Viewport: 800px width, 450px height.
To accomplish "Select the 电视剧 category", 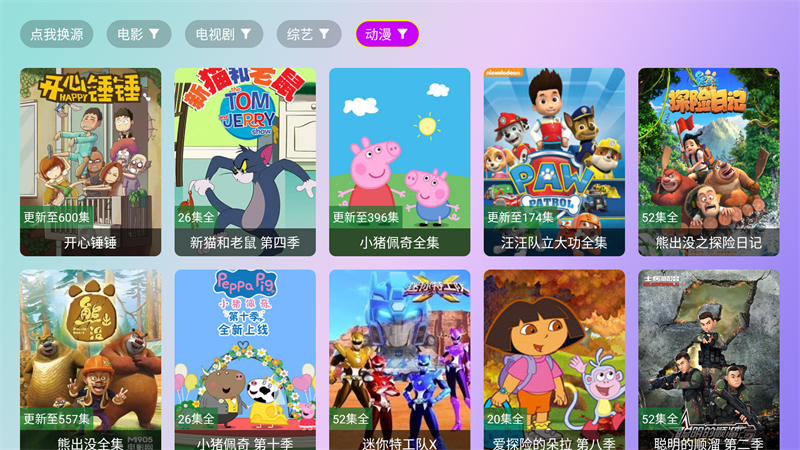I will pos(224,34).
